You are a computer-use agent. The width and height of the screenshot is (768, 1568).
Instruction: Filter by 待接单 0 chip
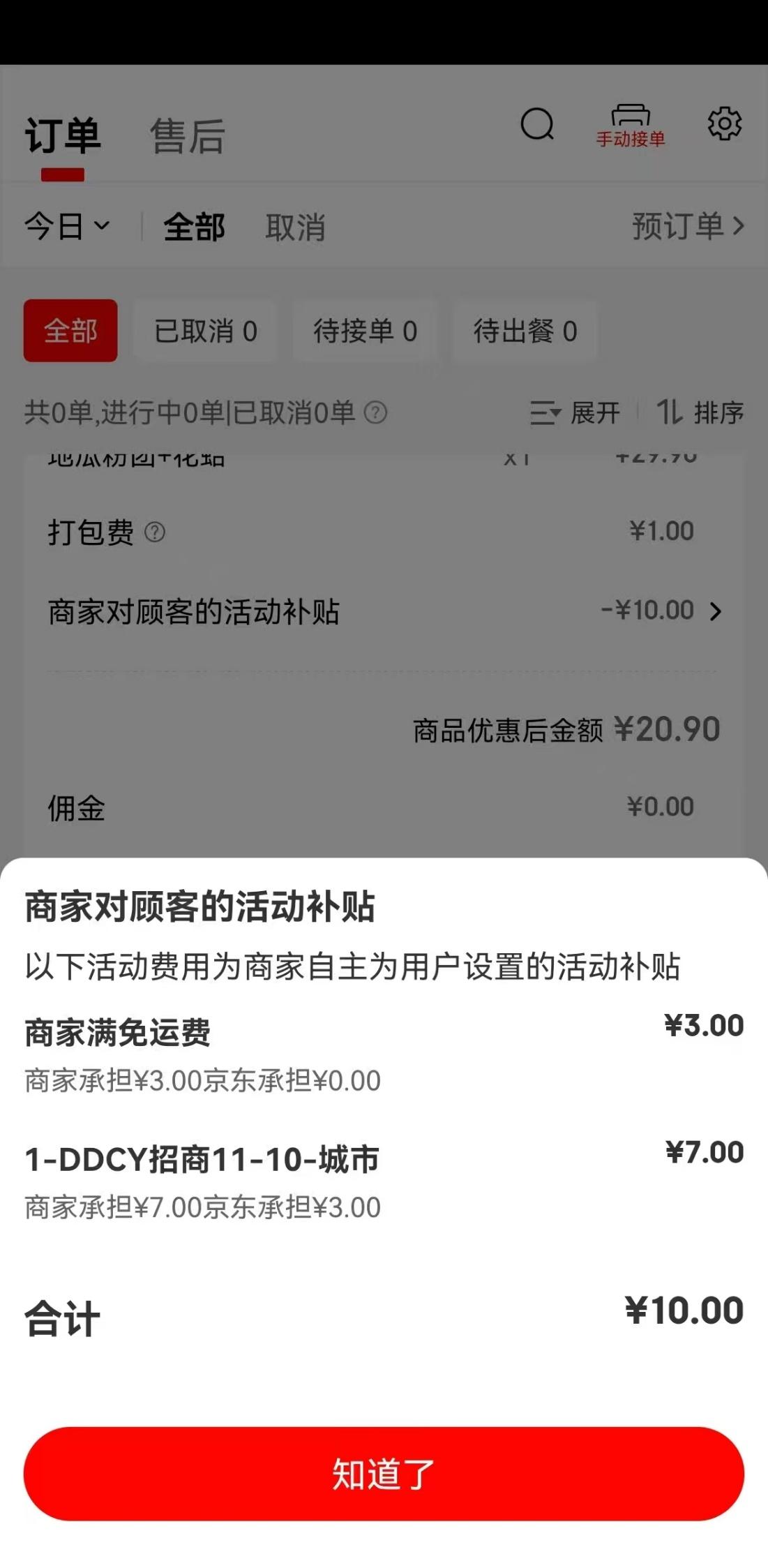[365, 331]
